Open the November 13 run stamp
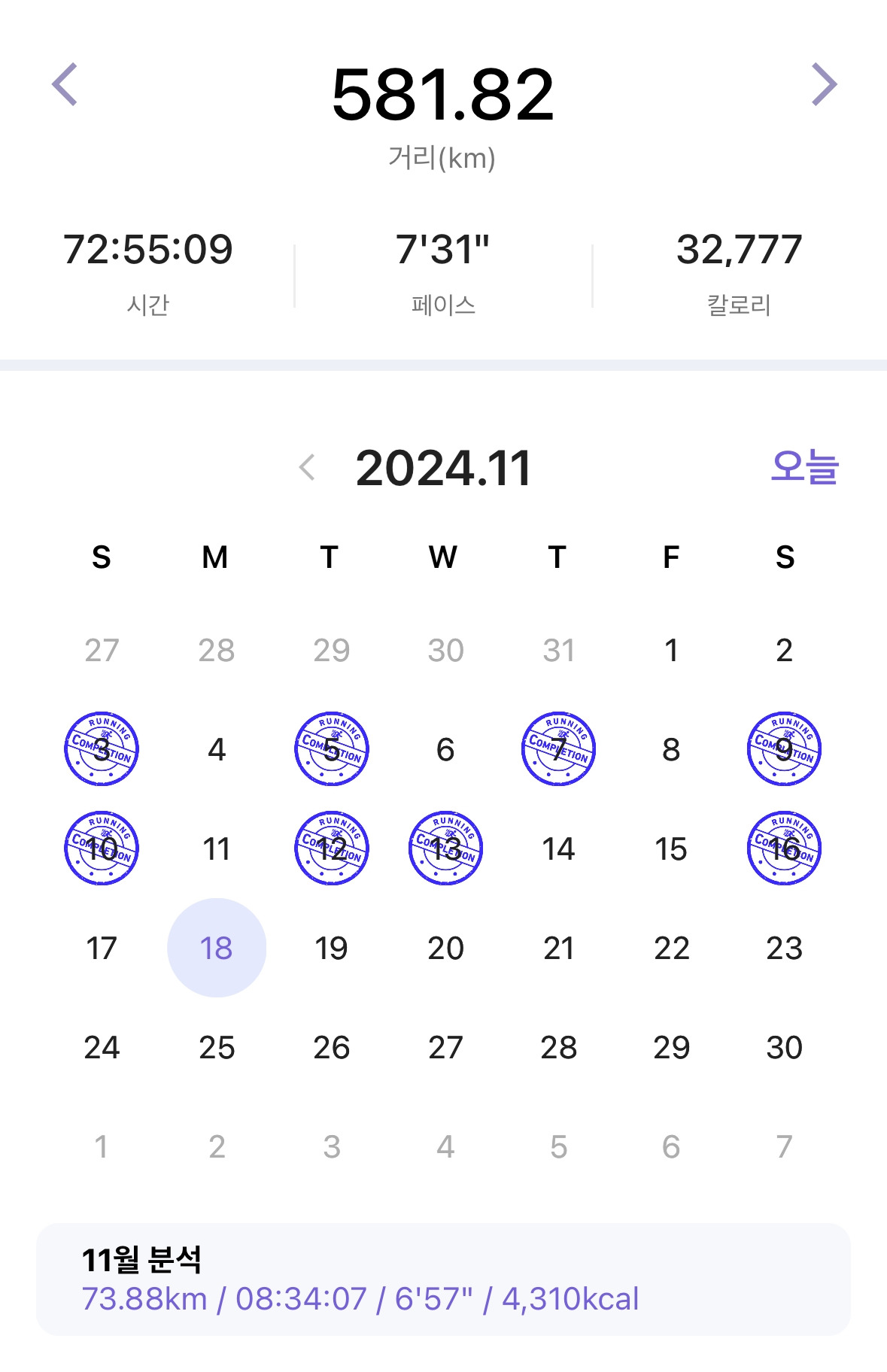This screenshot has width=887, height=1372. (445, 848)
